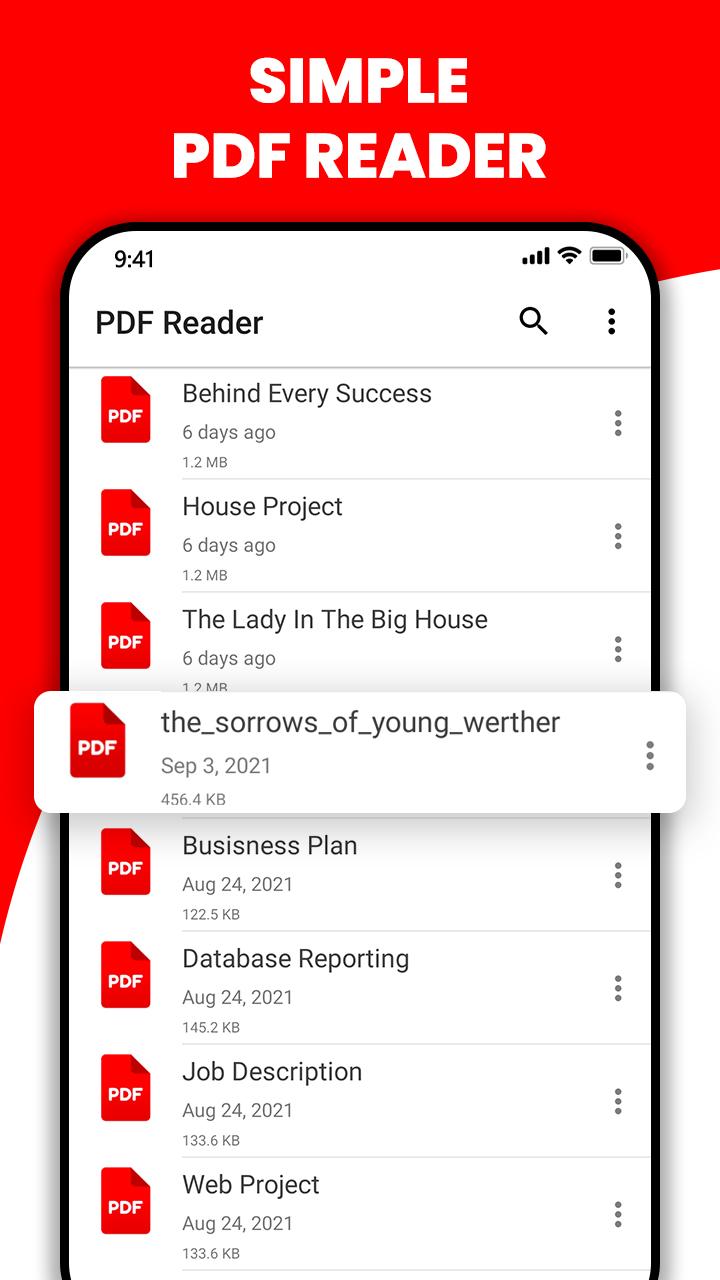Open options menu for Database Reporting

click(x=618, y=988)
